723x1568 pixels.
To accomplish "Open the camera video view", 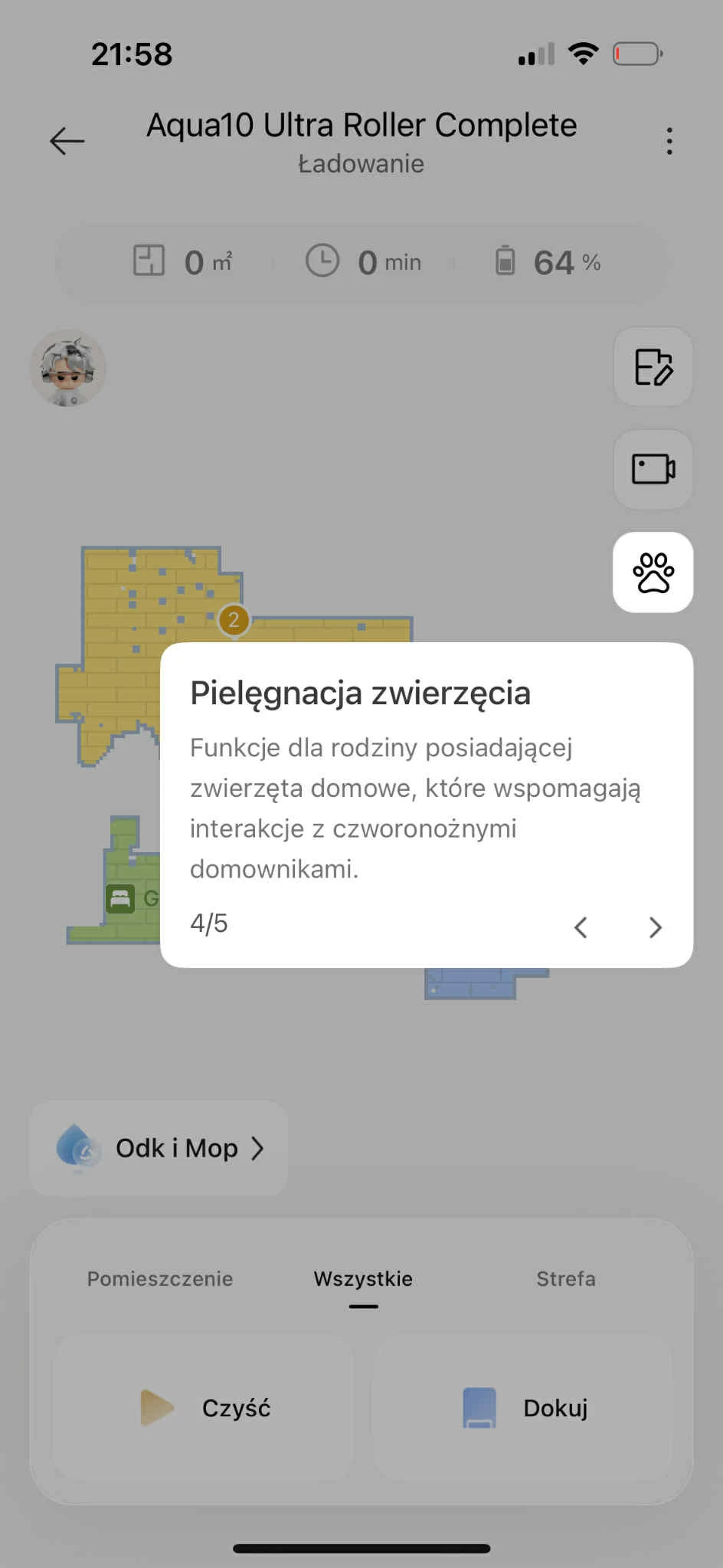I will [653, 469].
